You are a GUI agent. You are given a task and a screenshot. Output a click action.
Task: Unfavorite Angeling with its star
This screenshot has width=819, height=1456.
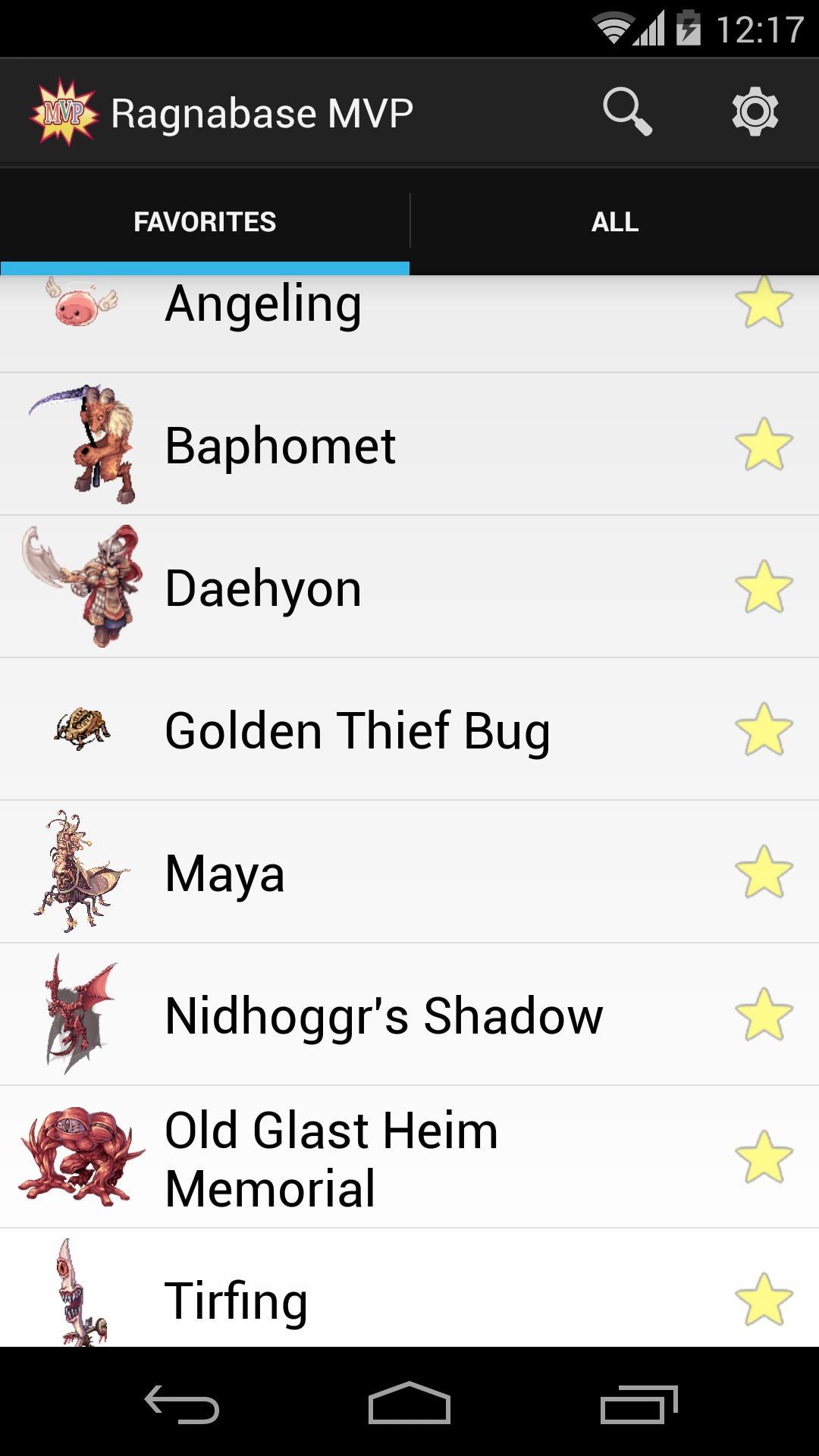click(x=764, y=303)
